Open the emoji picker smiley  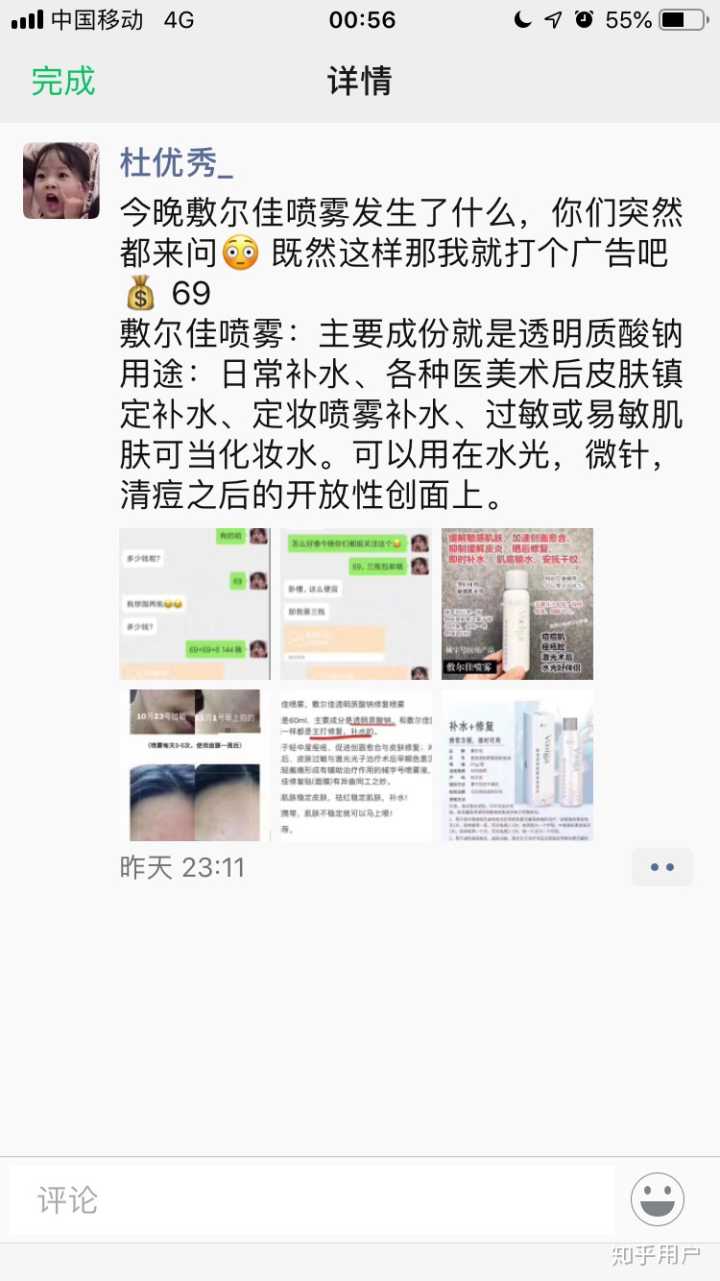pos(657,1199)
